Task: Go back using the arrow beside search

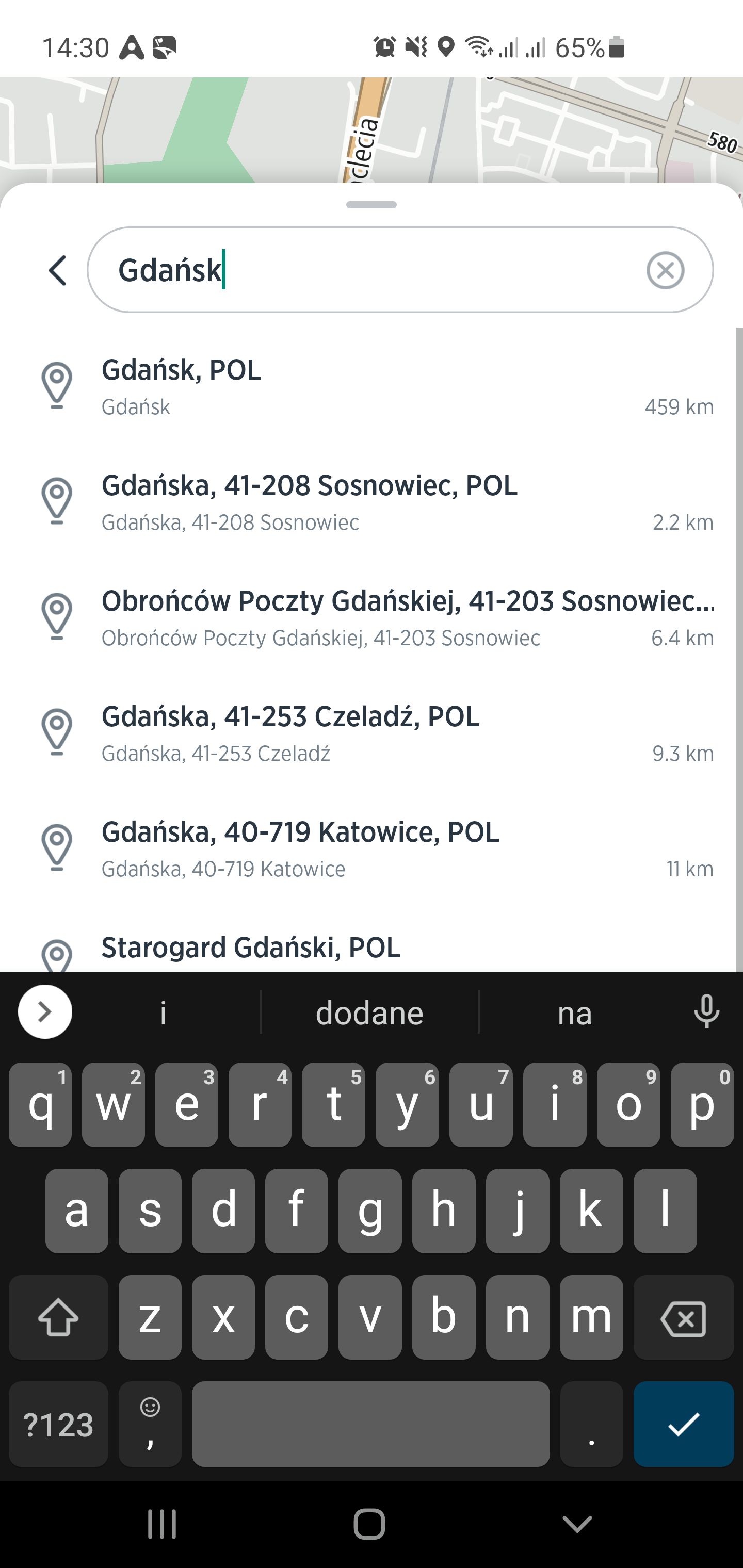Action: pos(57,270)
